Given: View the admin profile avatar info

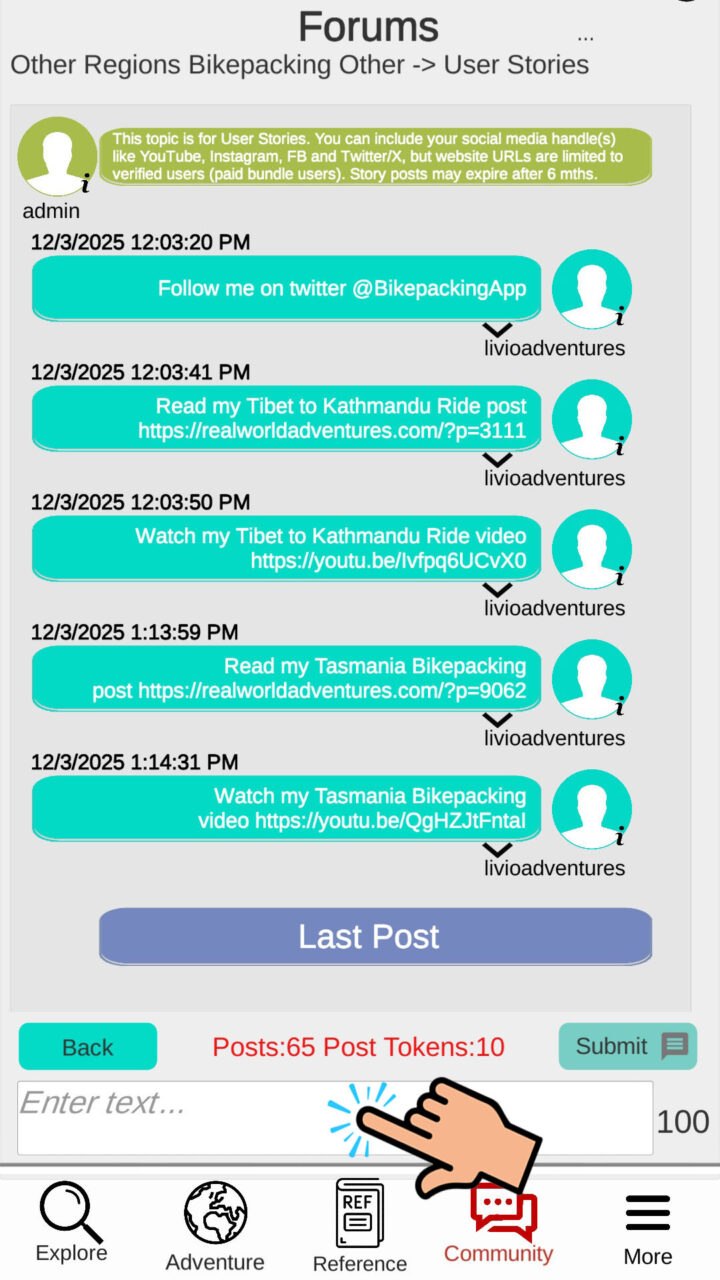Looking at the screenshot, I should [57, 156].
